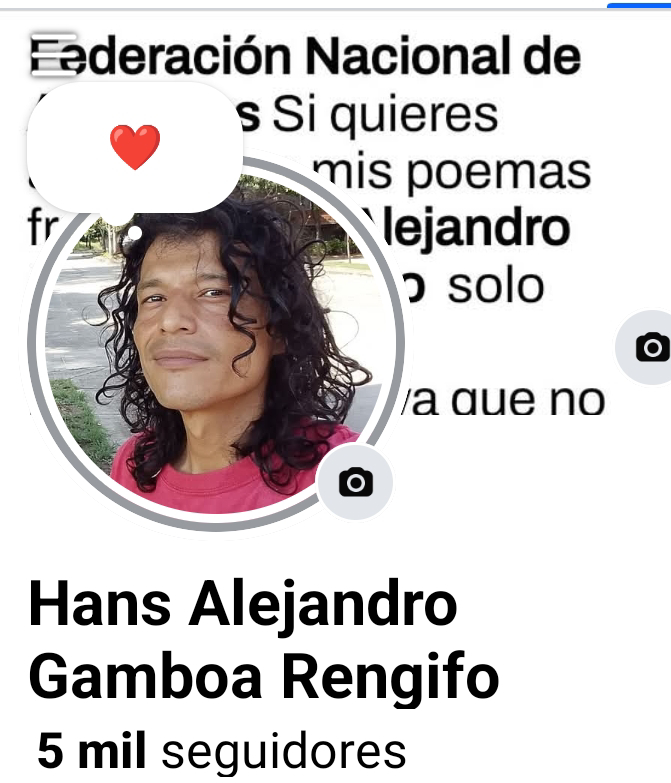The height and width of the screenshot is (783, 671).
Task: Tap the camera icon on the profile picture
Action: (x=355, y=482)
